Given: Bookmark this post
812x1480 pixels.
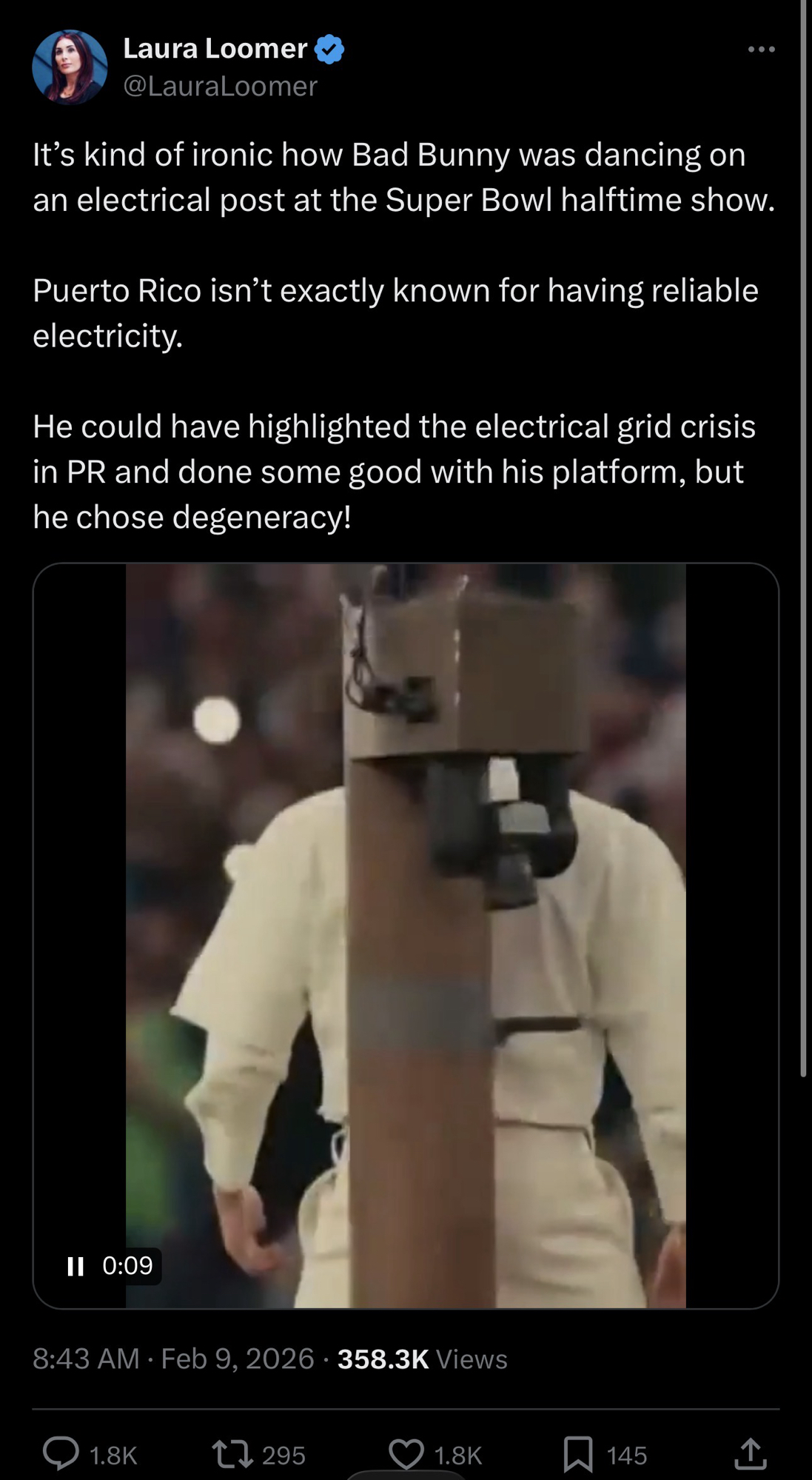Looking at the screenshot, I should tap(578, 1454).
